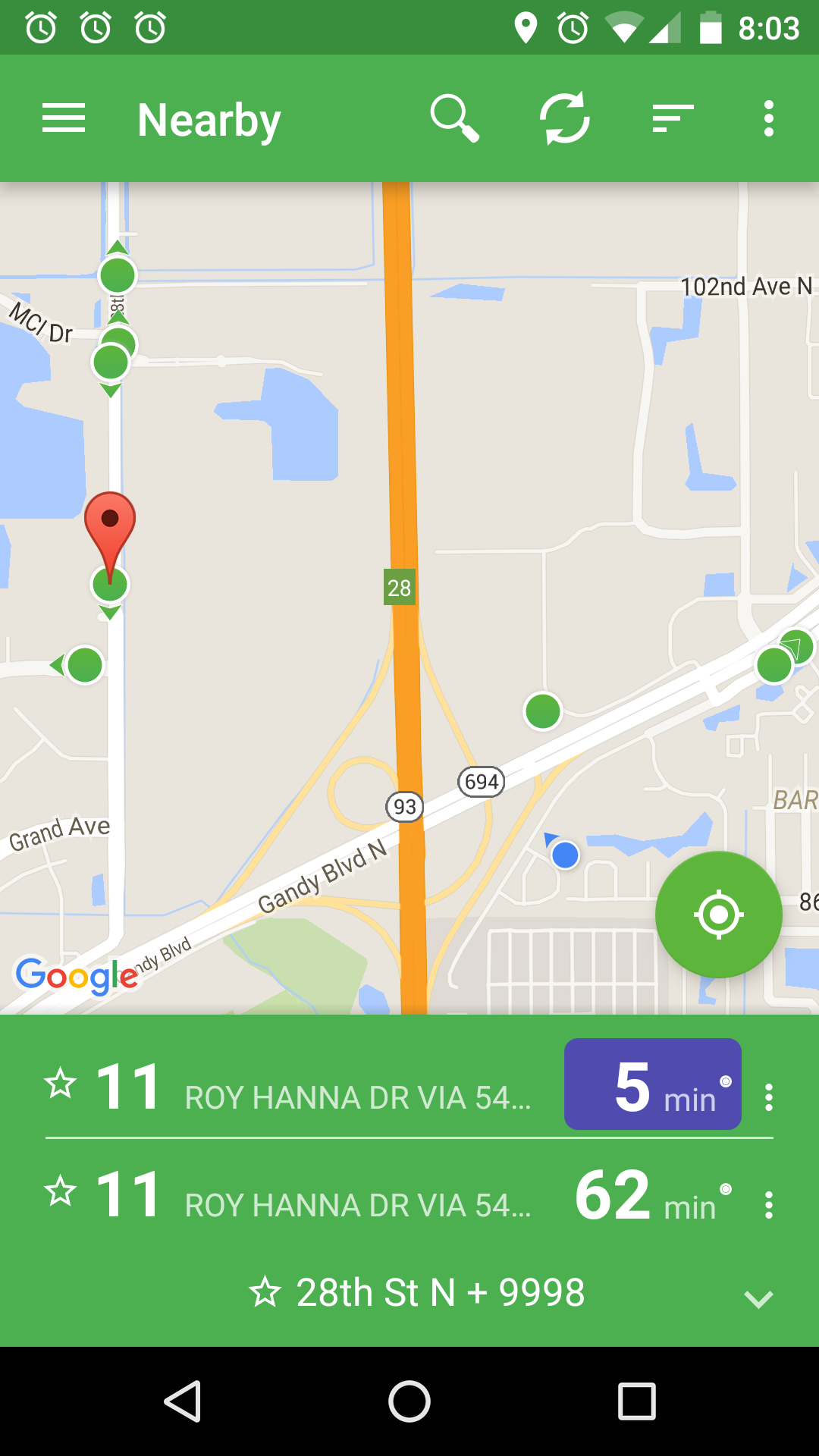Open the search icon in toolbar
Viewport: 819px width, 1456px height.
pyautogui.click(x=454, y=119)
